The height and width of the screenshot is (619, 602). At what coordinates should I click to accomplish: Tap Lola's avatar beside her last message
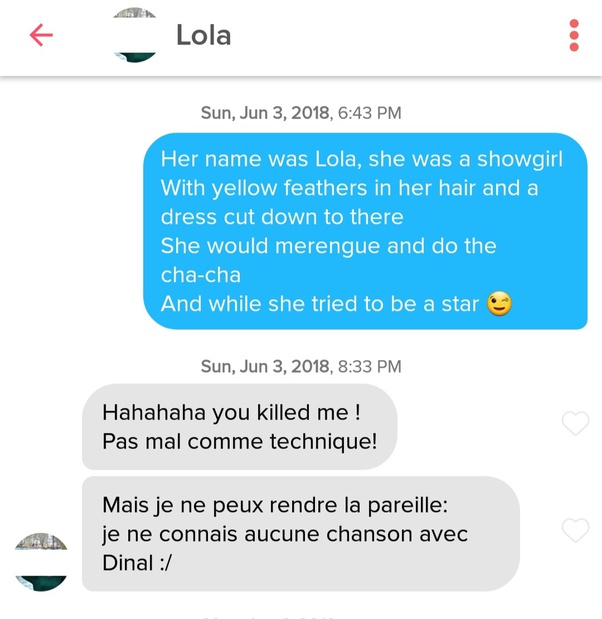pyautogui.click(x=42, y=561)
